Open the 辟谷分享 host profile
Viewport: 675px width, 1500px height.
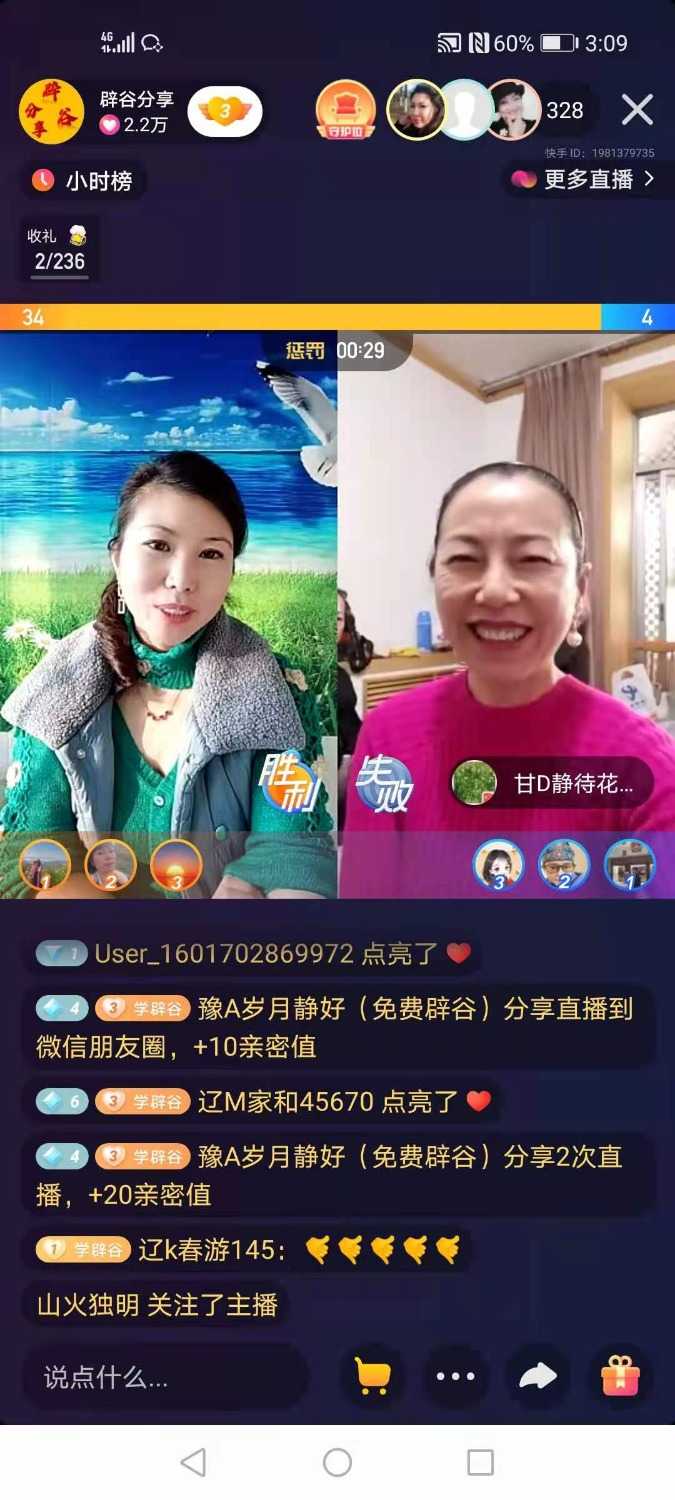[51, 112]
